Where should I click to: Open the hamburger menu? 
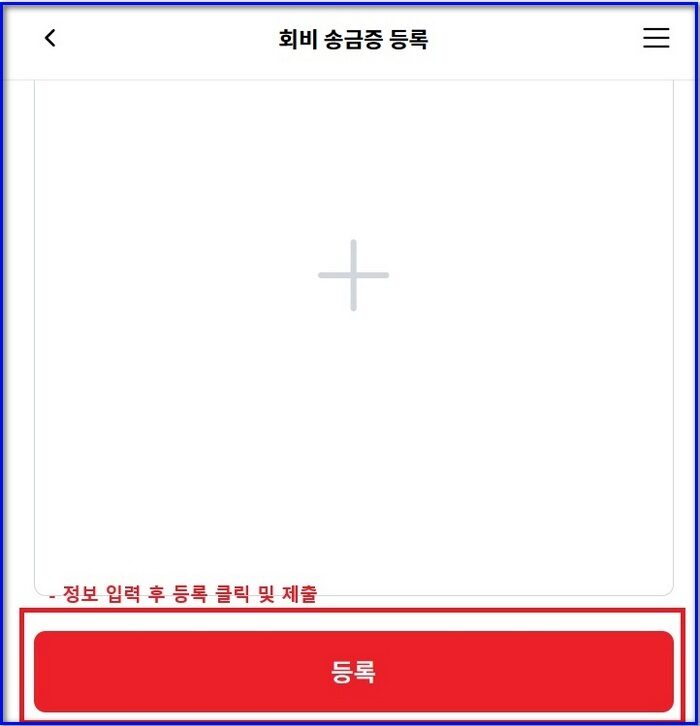656,39
